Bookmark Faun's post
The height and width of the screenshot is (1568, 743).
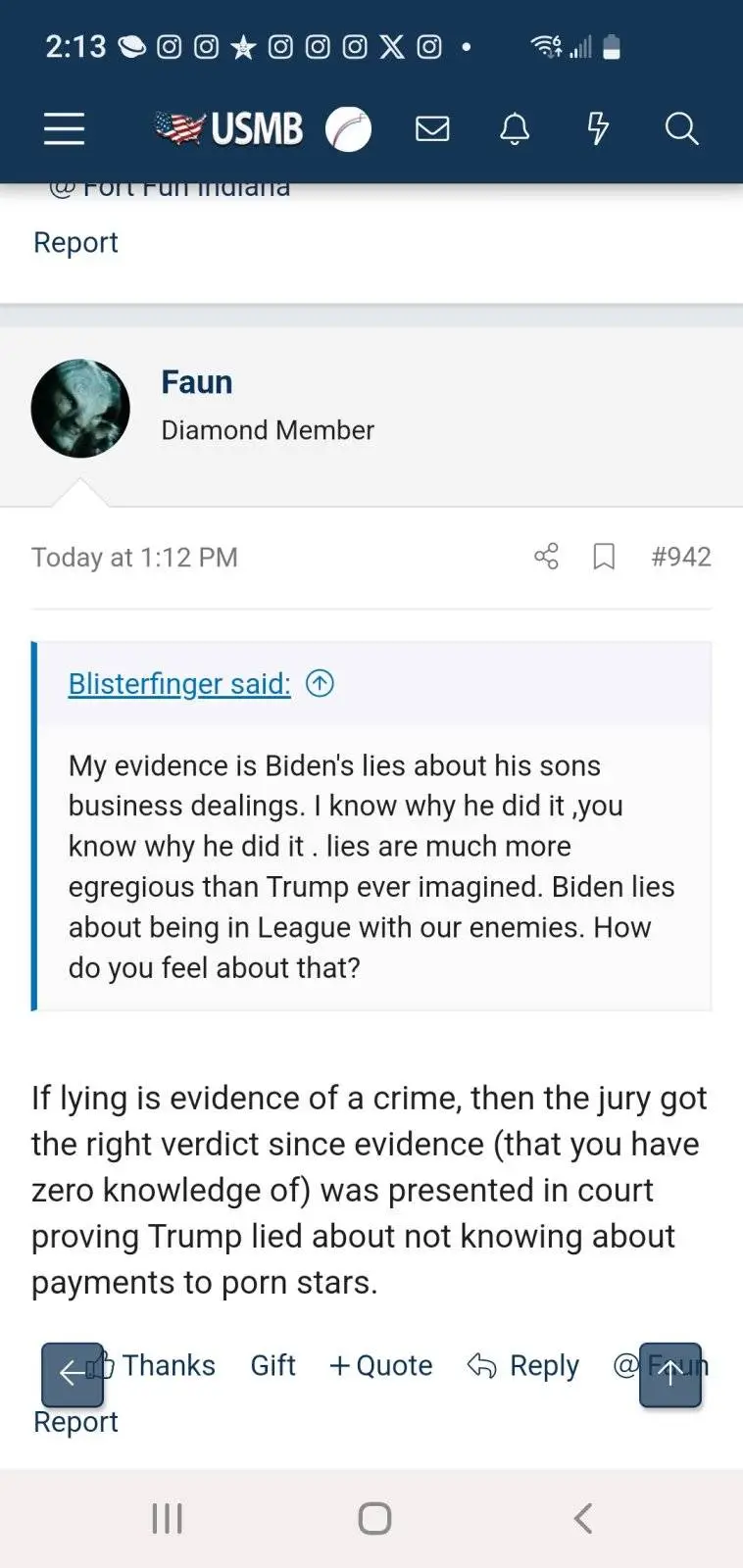[604, 557]
